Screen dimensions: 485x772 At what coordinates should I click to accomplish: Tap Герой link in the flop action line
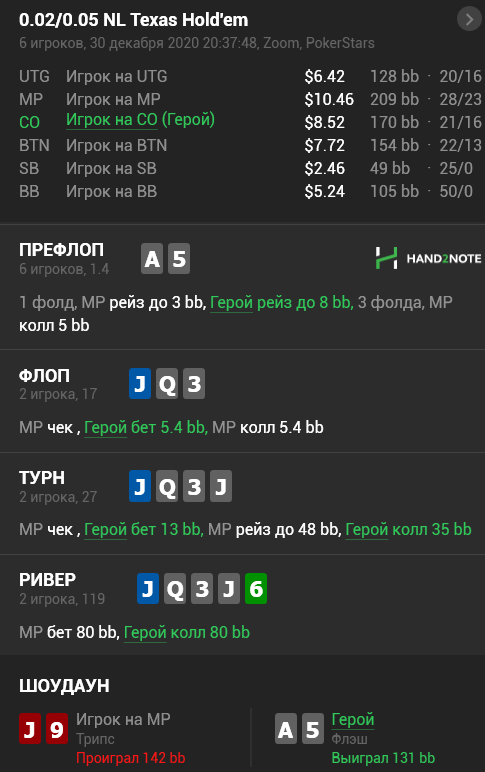pos(105,427)
